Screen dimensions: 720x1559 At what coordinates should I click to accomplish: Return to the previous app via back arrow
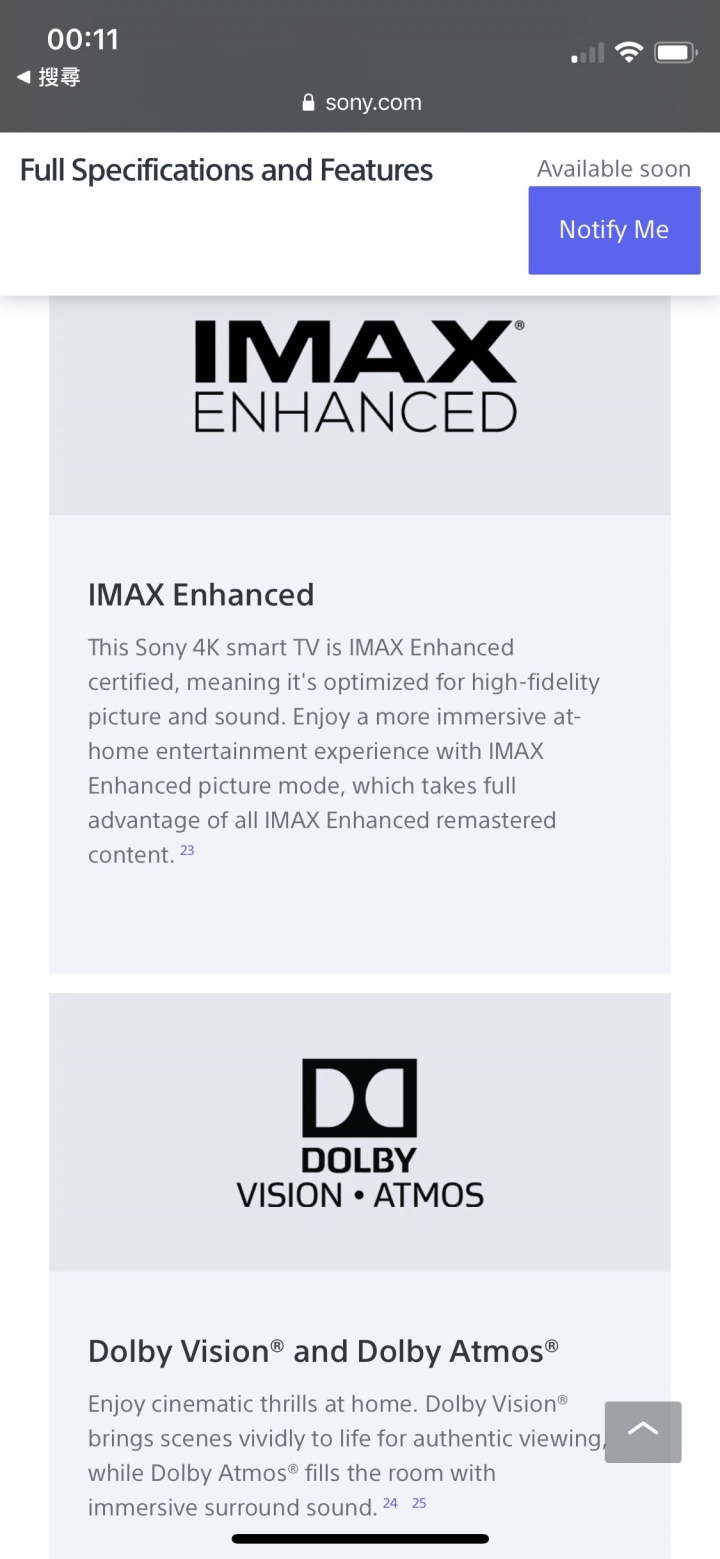click(x=48, y=77)
